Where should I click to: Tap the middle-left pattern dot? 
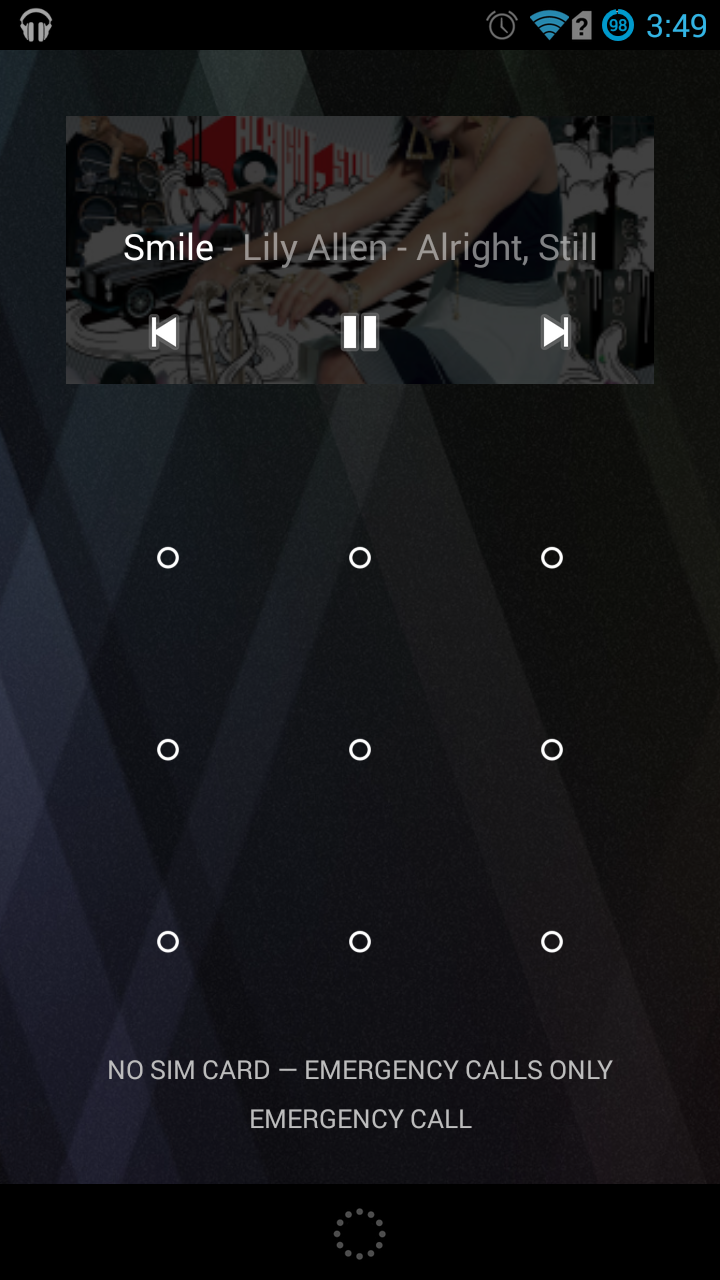167,749
